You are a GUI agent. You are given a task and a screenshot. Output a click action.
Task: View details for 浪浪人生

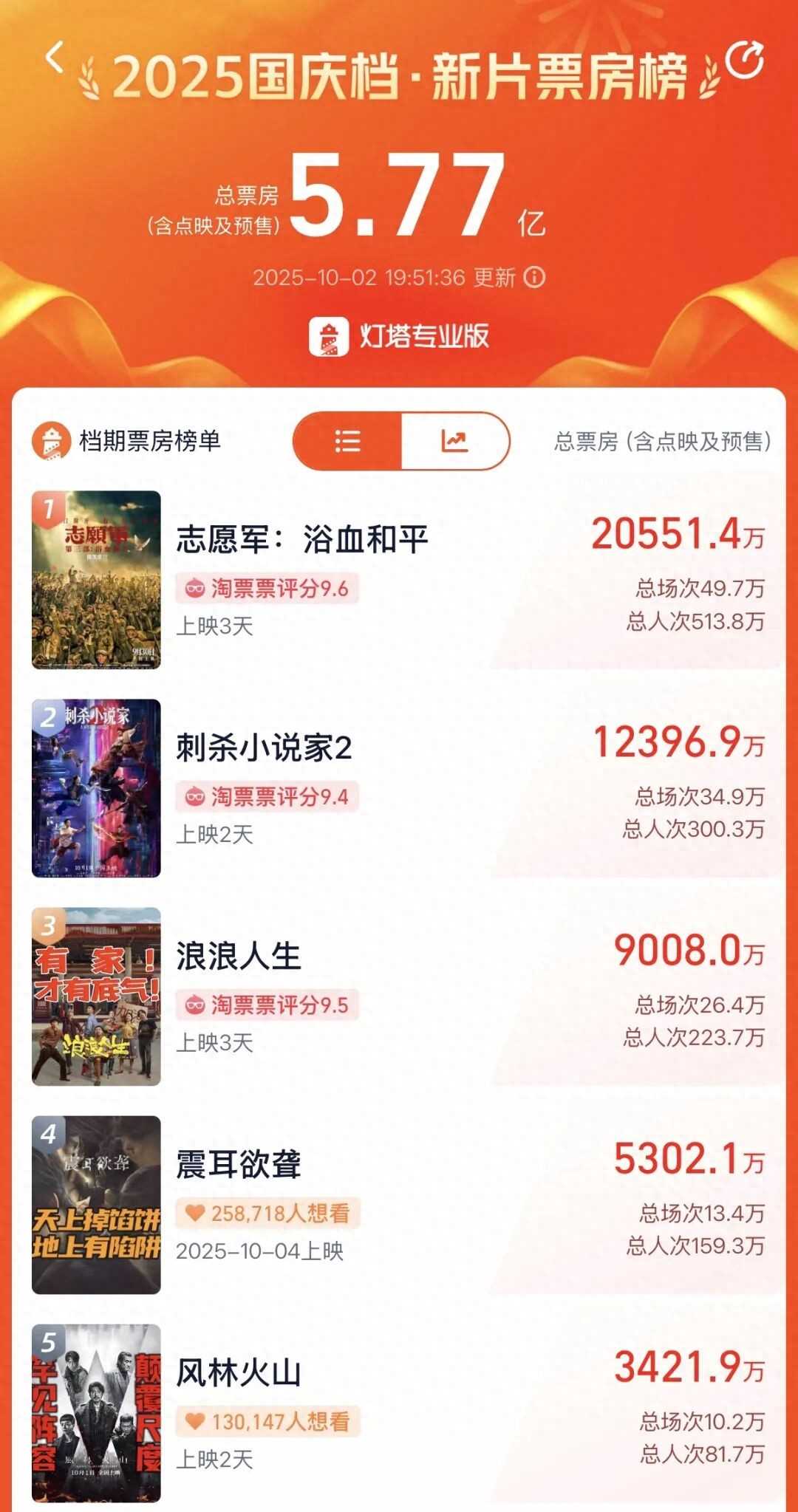click(239, 957)
